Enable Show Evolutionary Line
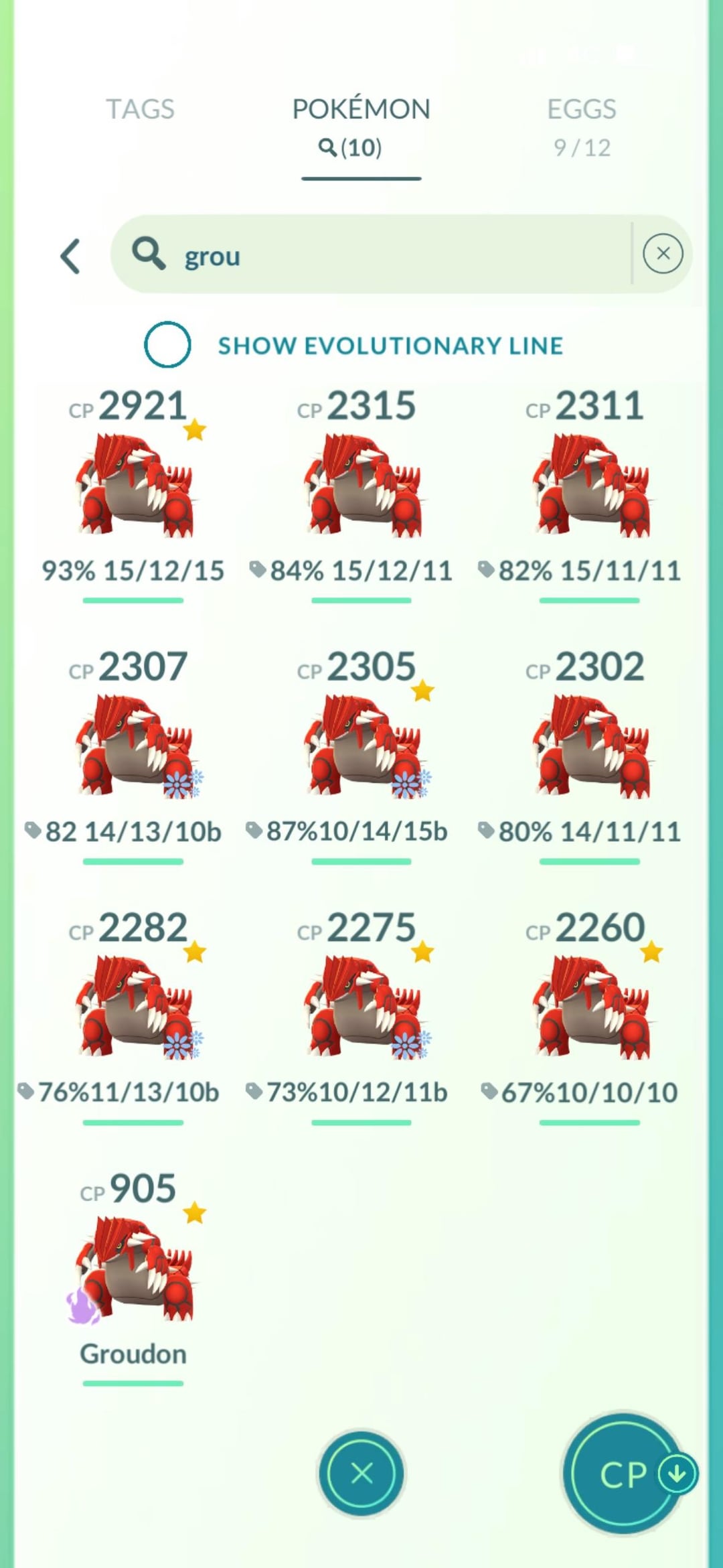 click(x=167, y=345)
